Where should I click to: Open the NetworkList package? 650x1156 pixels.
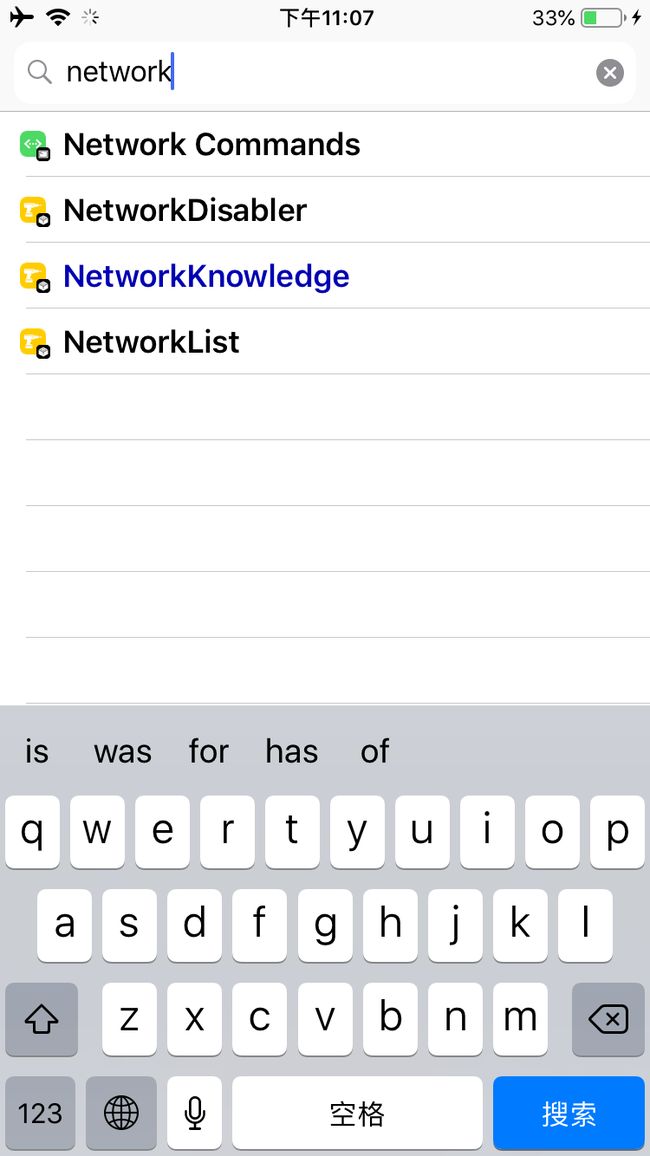pos(325,342)
